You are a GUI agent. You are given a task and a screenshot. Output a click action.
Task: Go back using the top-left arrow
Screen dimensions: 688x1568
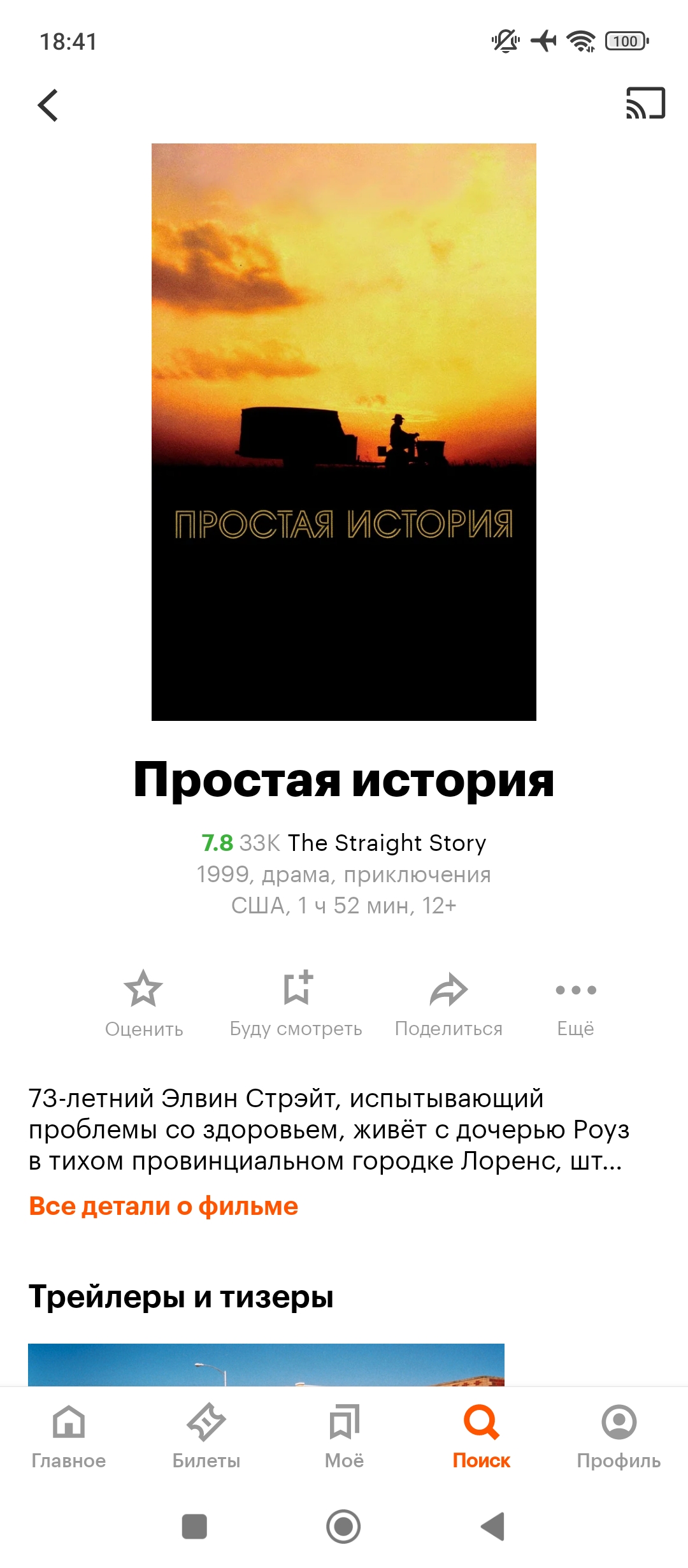click(48, 105)
